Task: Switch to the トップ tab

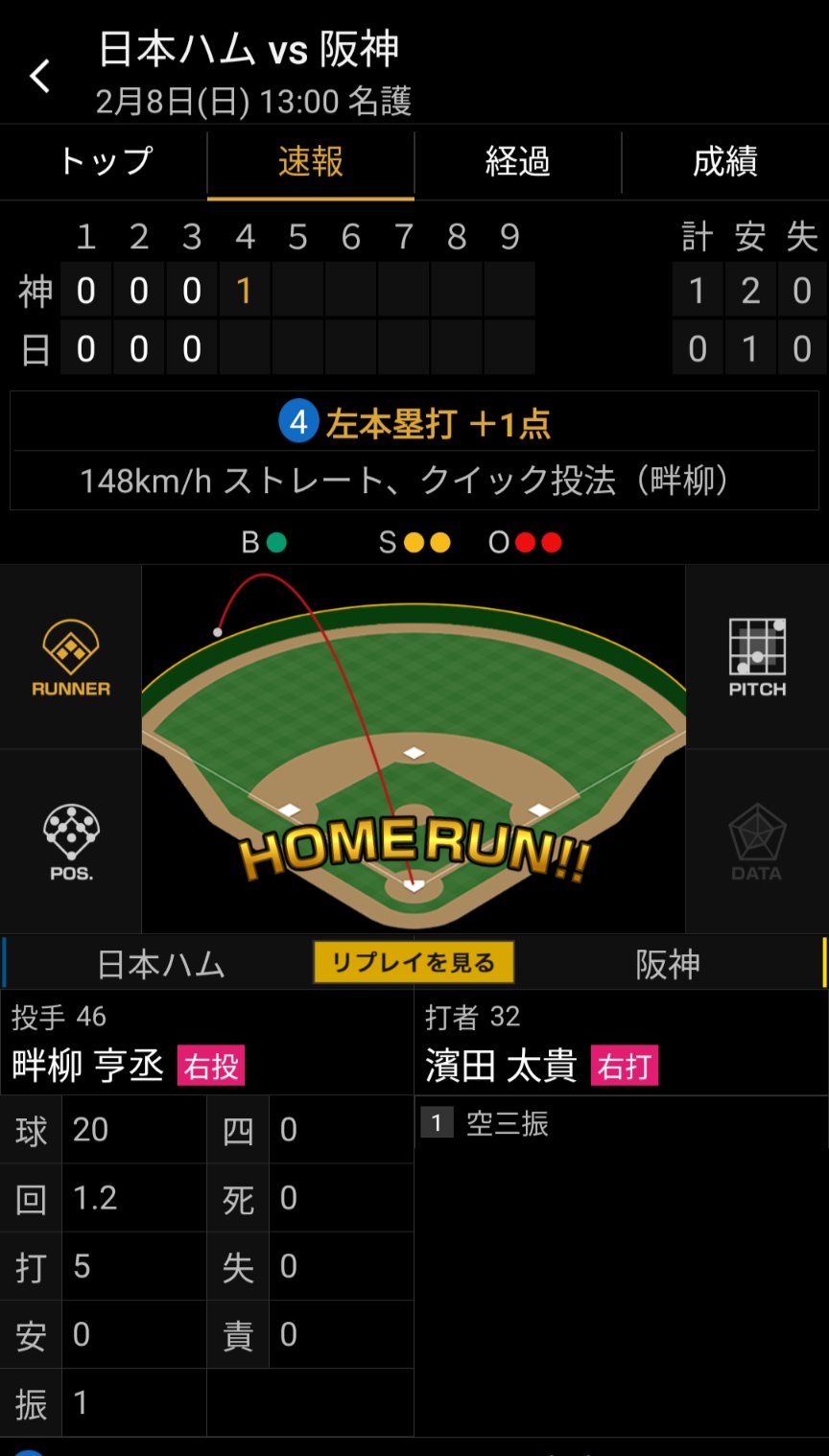Action: [104, 162]
